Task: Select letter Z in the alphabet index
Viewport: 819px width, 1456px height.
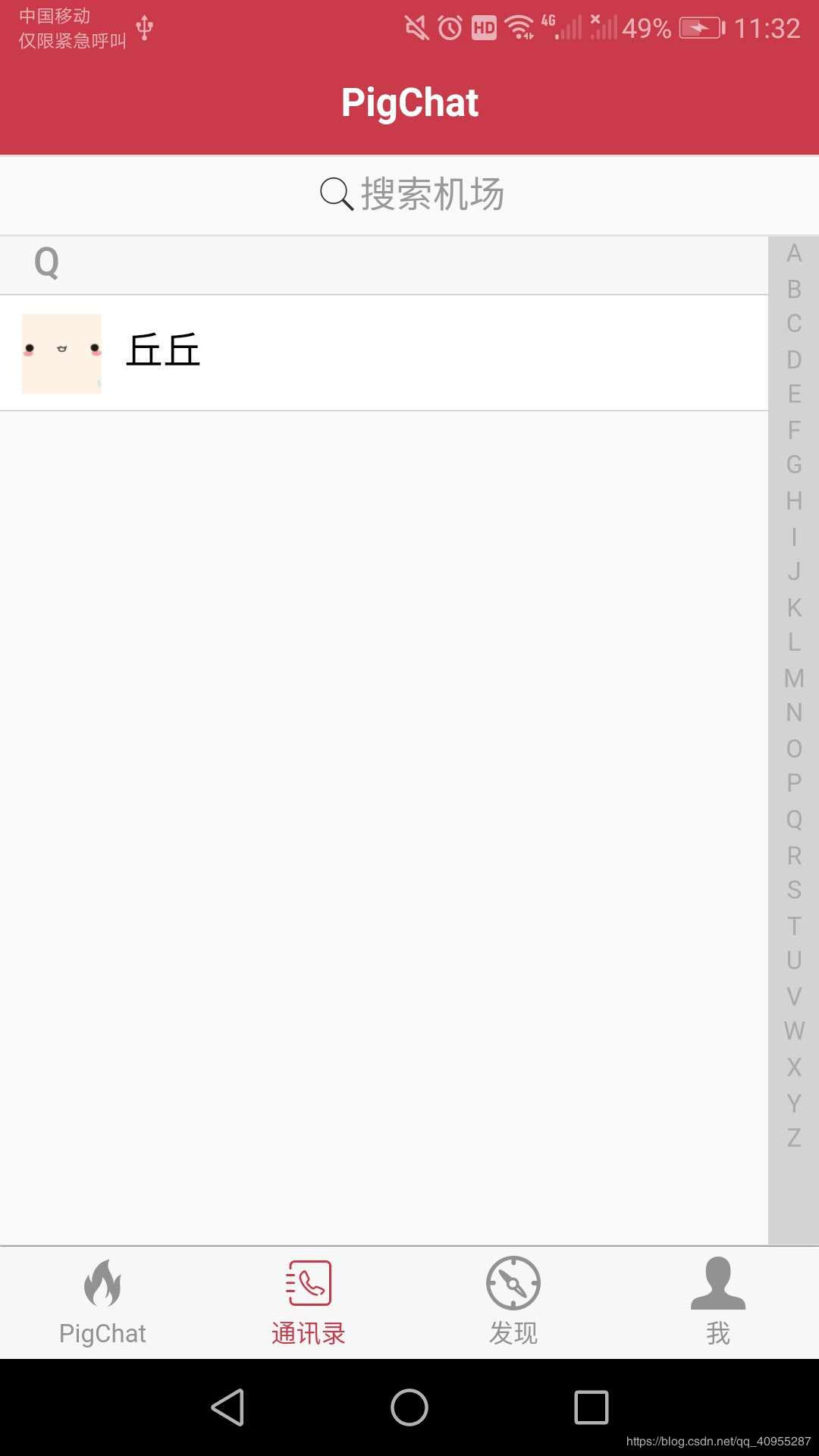Action: (x=793, y=1135)
